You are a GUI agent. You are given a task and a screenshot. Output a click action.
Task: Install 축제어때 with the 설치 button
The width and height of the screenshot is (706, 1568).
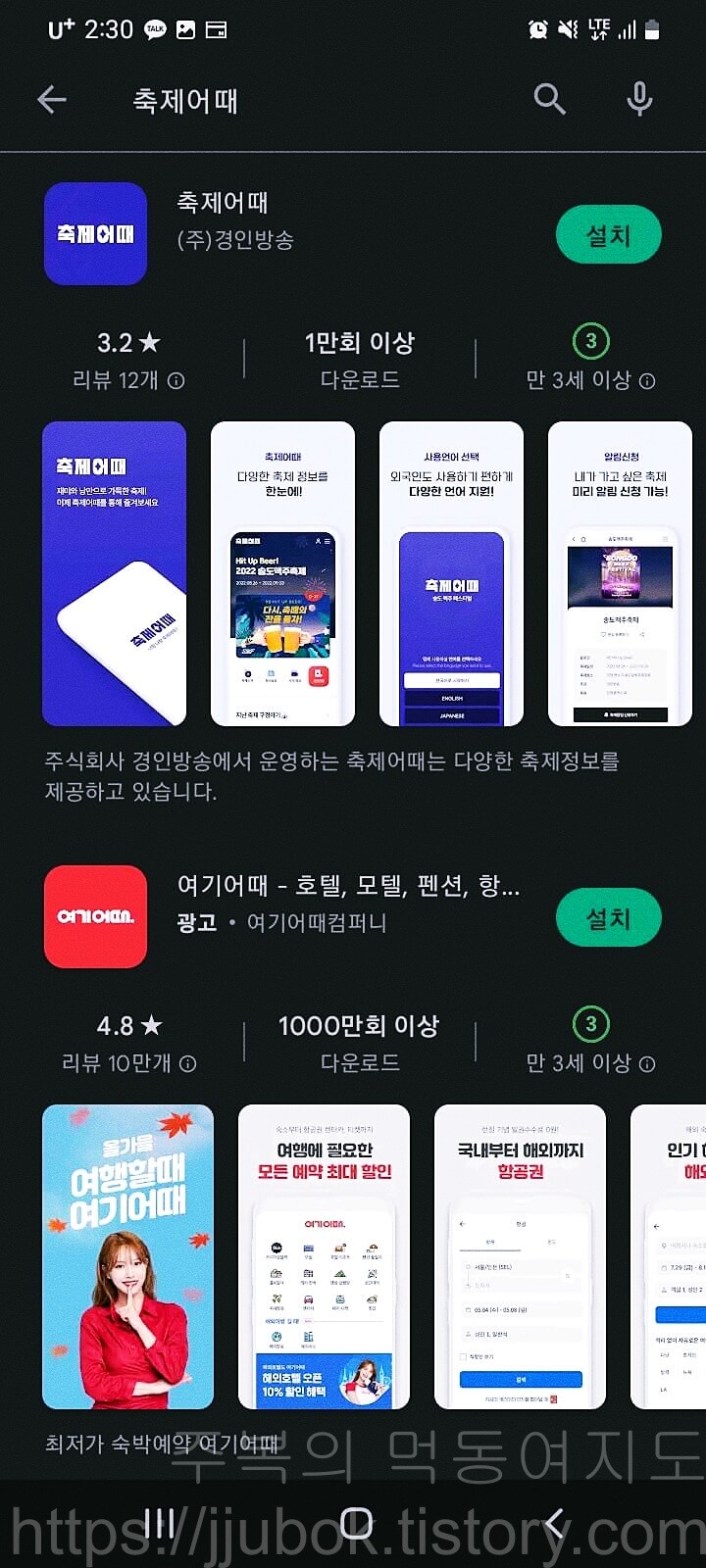608,234
